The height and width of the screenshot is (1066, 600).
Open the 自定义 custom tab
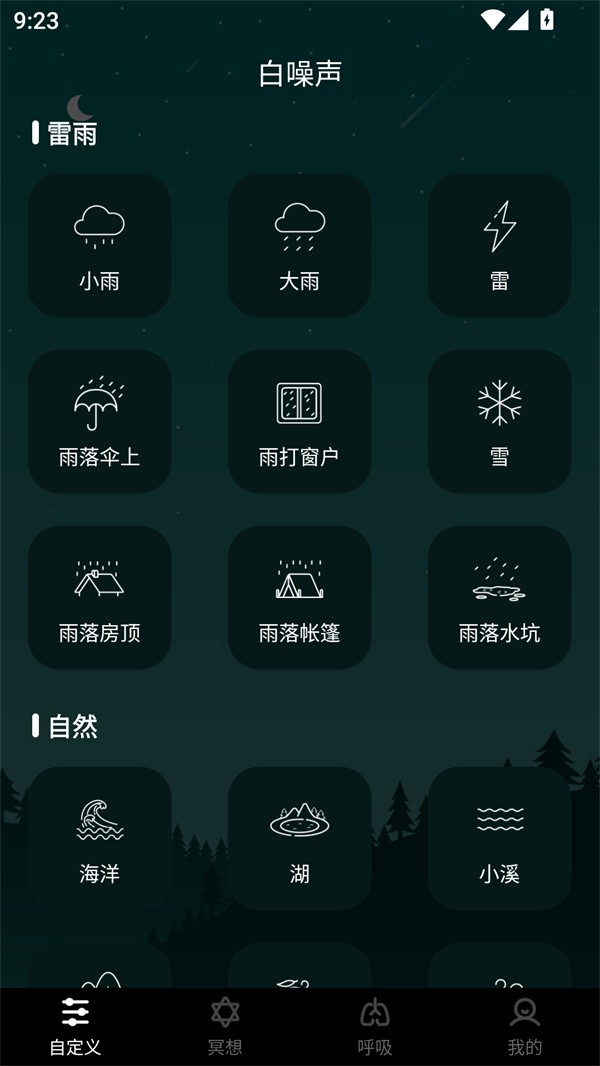pyautogui.click(x=75, y=1027)
